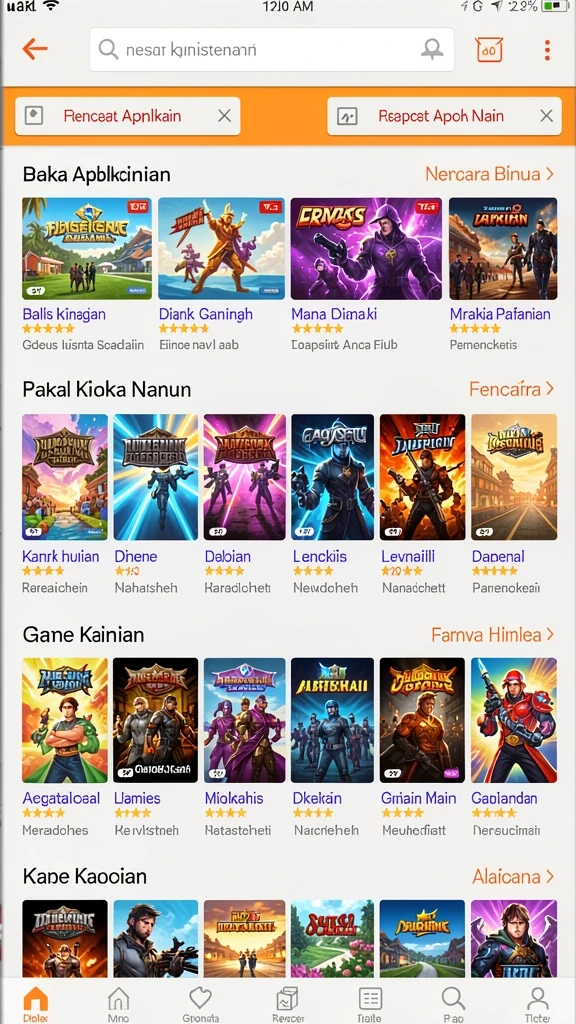Show more via Alaicana link
The image size is (576, 1024).
(x=513, y=876)
